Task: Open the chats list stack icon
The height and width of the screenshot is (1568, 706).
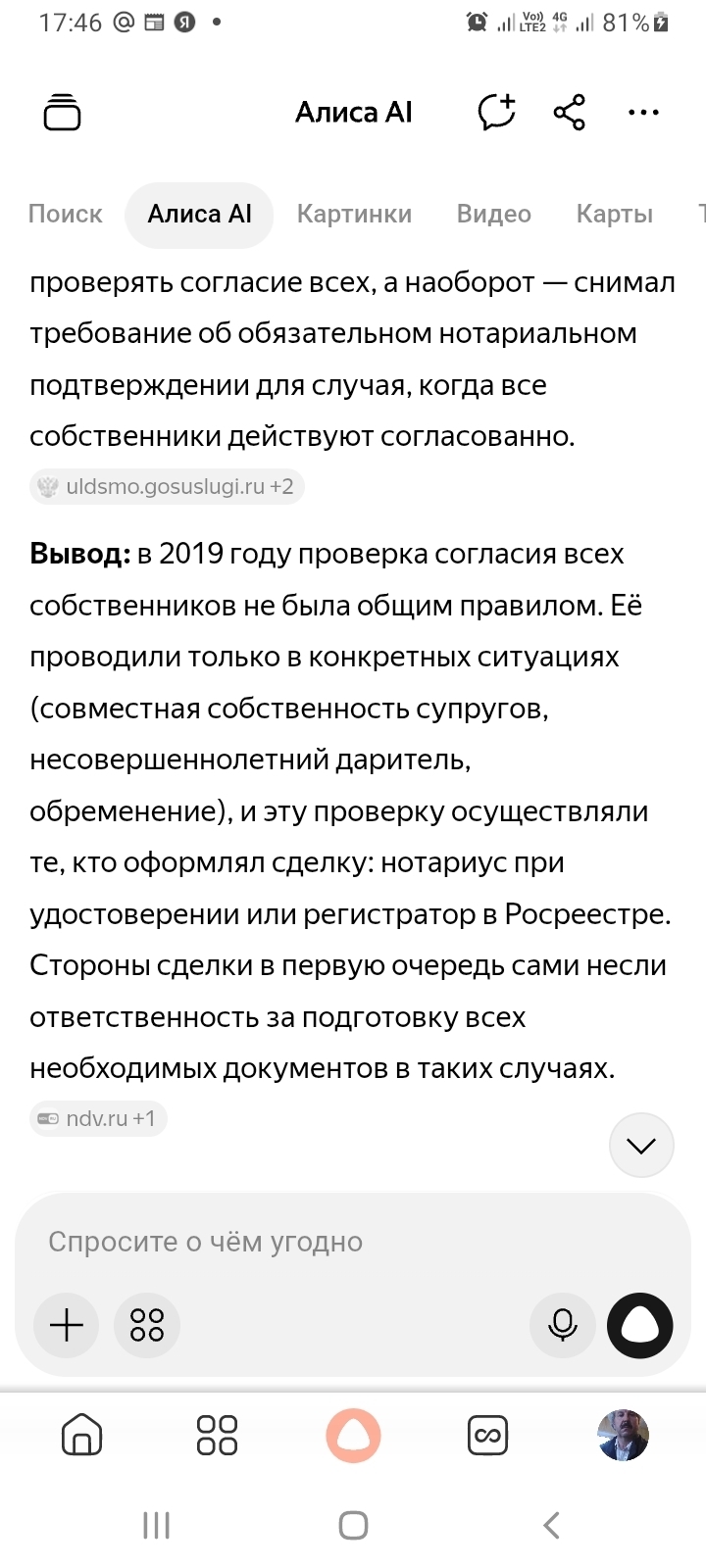Action: point(63,112)
